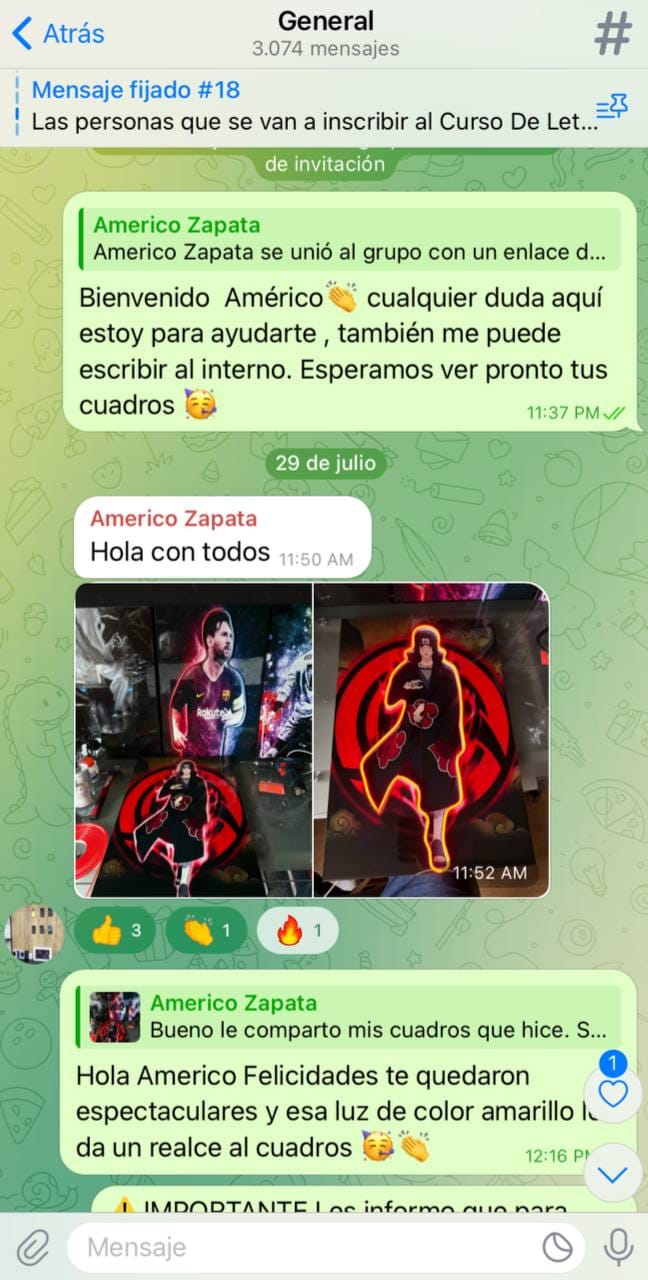Screen dimensions: 648x1280
Task: Go back with the Atrás button
Action: point(58,33)
